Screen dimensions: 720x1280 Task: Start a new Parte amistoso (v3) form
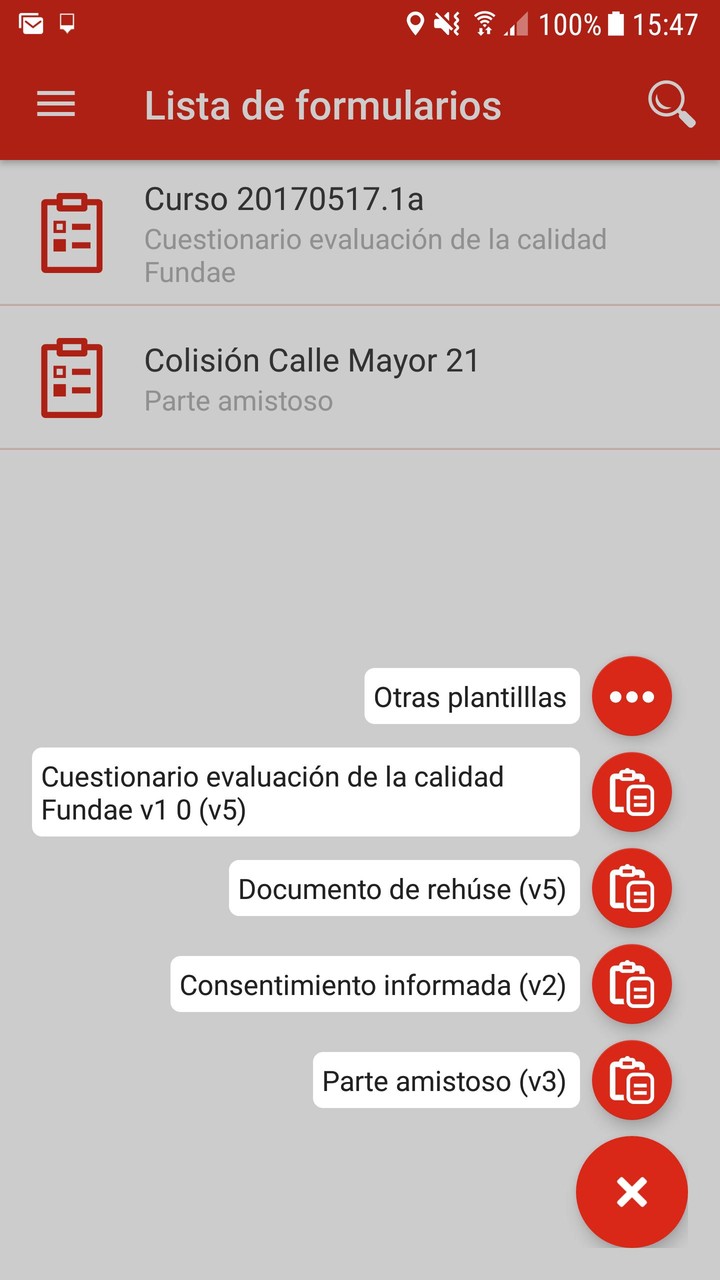(631, 1080)
